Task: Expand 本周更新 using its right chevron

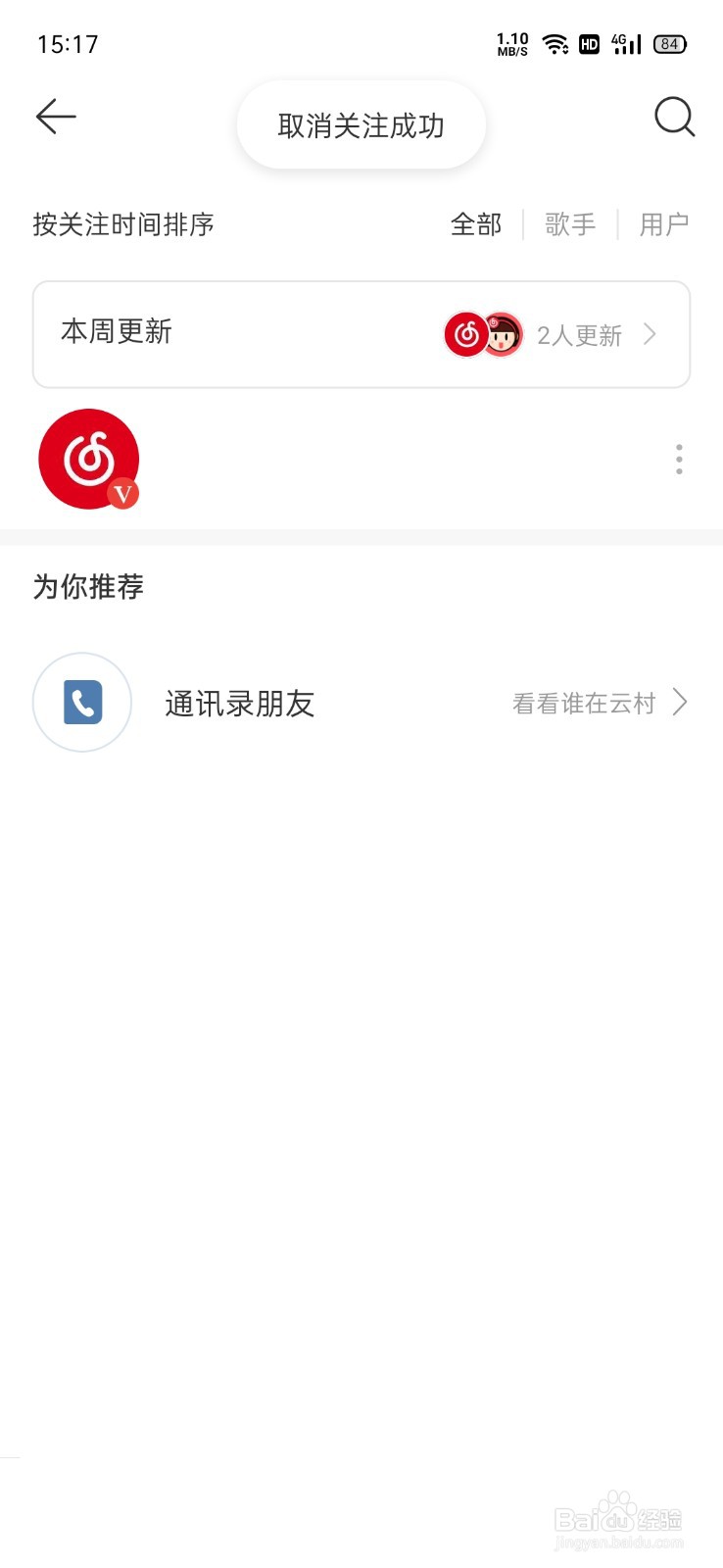Action: [650, 334]
